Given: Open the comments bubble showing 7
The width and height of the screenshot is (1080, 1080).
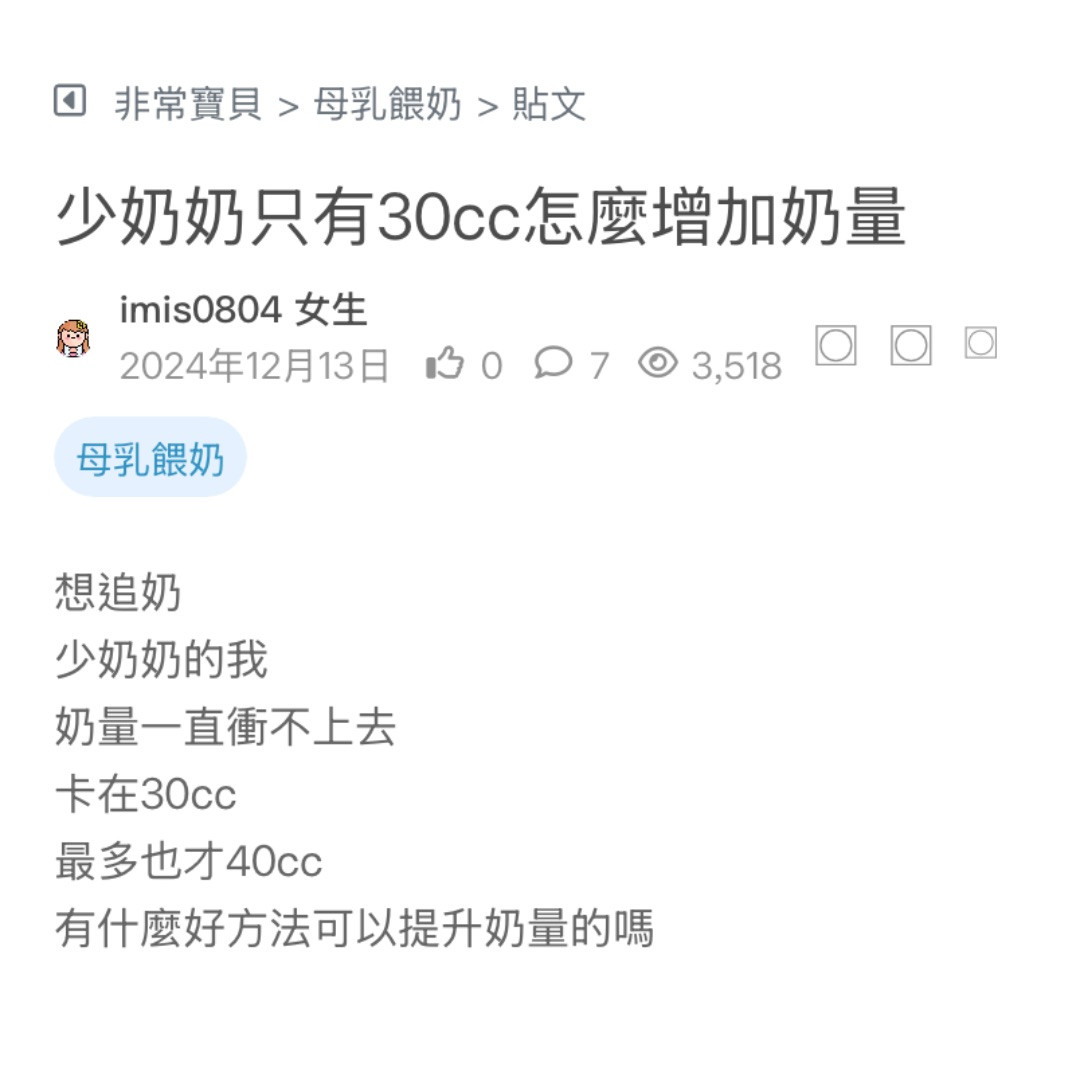Looking at the screenshot, I should coord(553,363).
